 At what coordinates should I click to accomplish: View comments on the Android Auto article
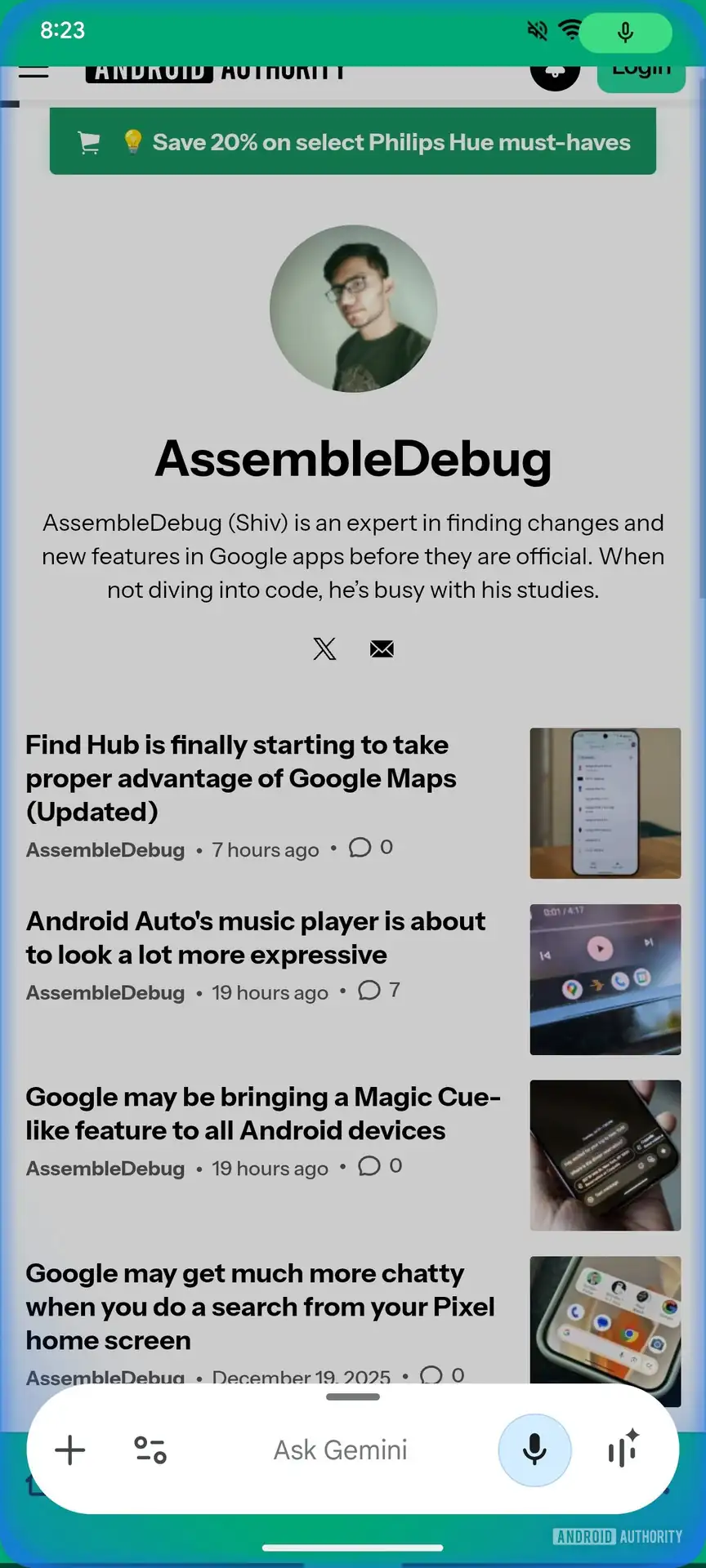(x=378, y=991)
